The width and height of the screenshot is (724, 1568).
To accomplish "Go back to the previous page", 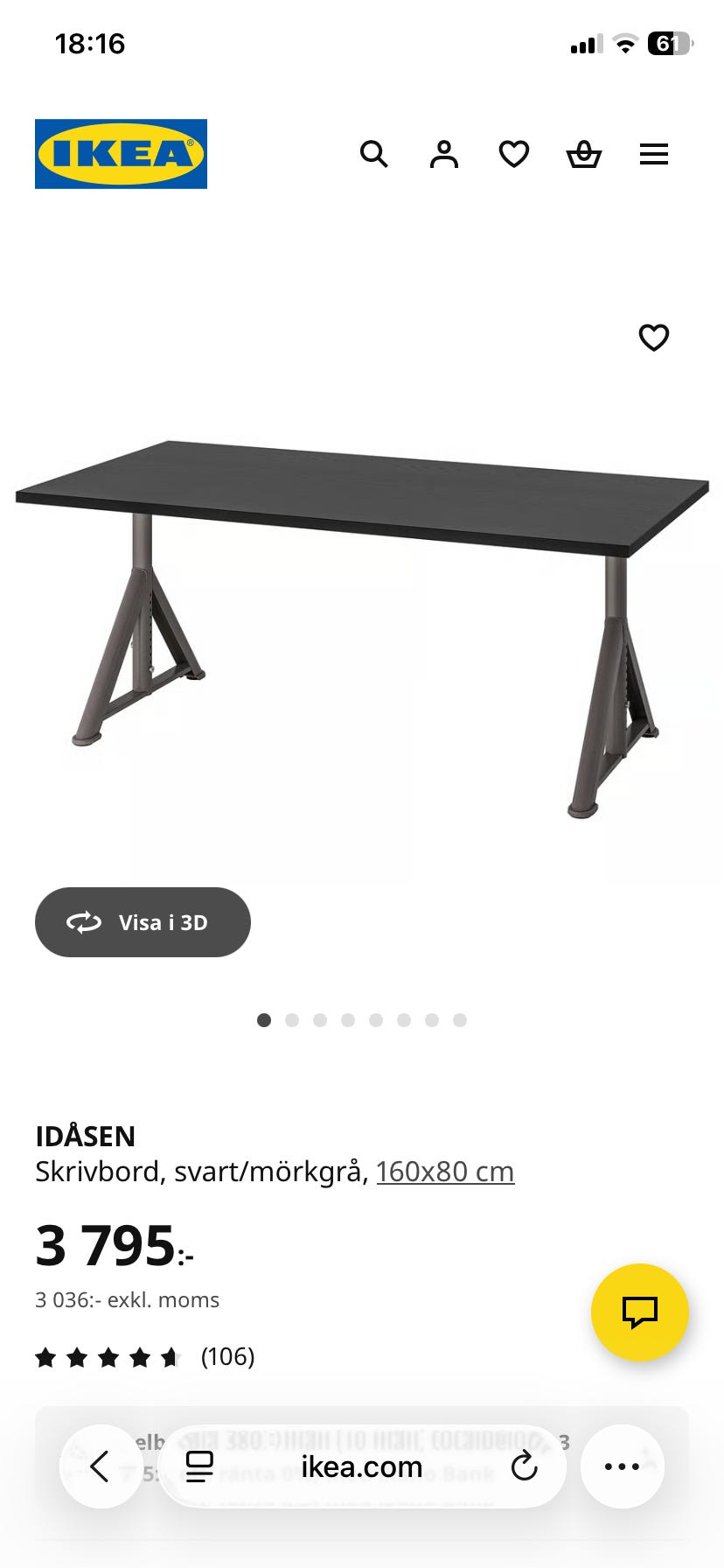I will coord(101,1467).
